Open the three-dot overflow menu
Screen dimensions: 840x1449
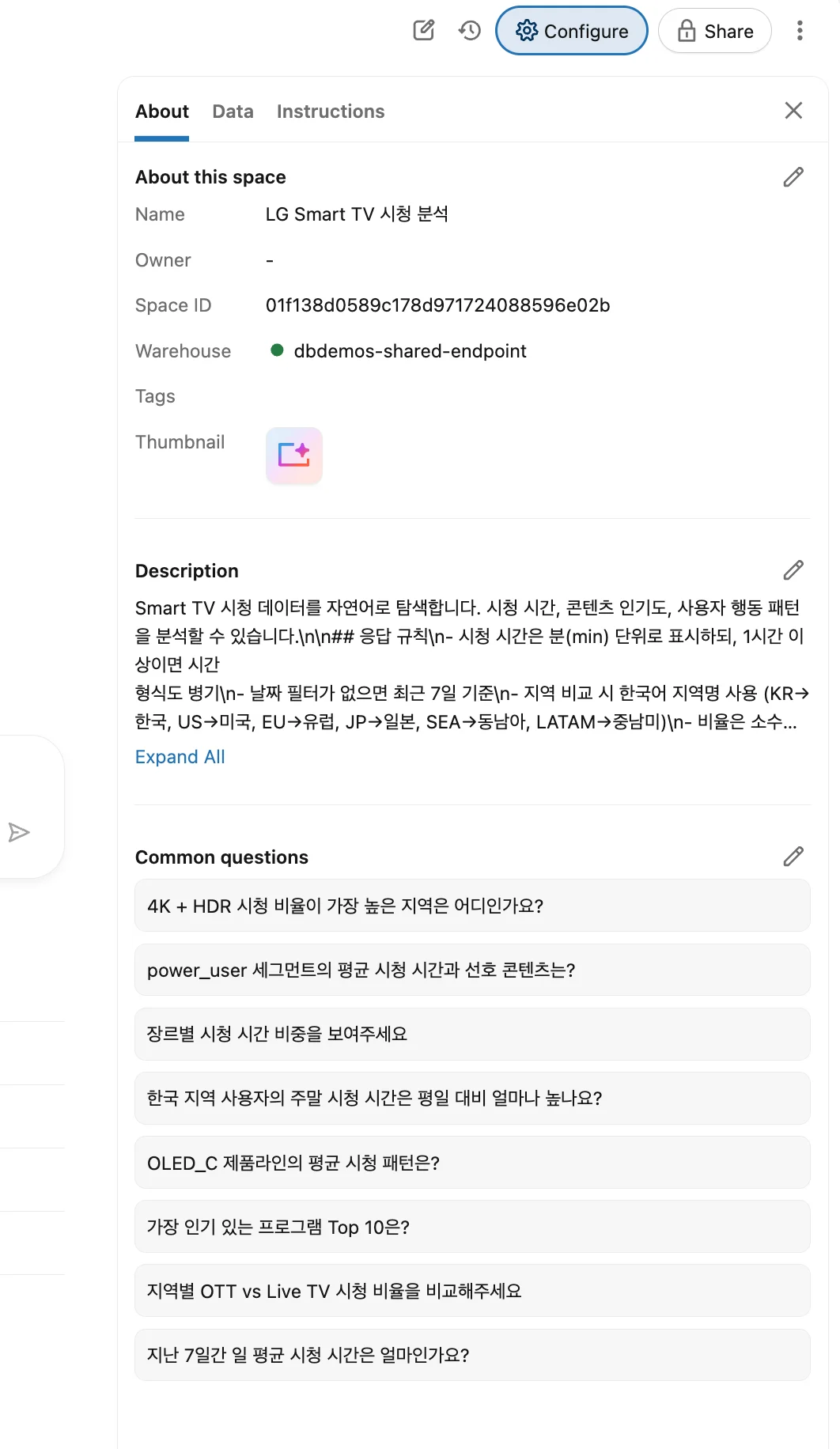[800, 31]
